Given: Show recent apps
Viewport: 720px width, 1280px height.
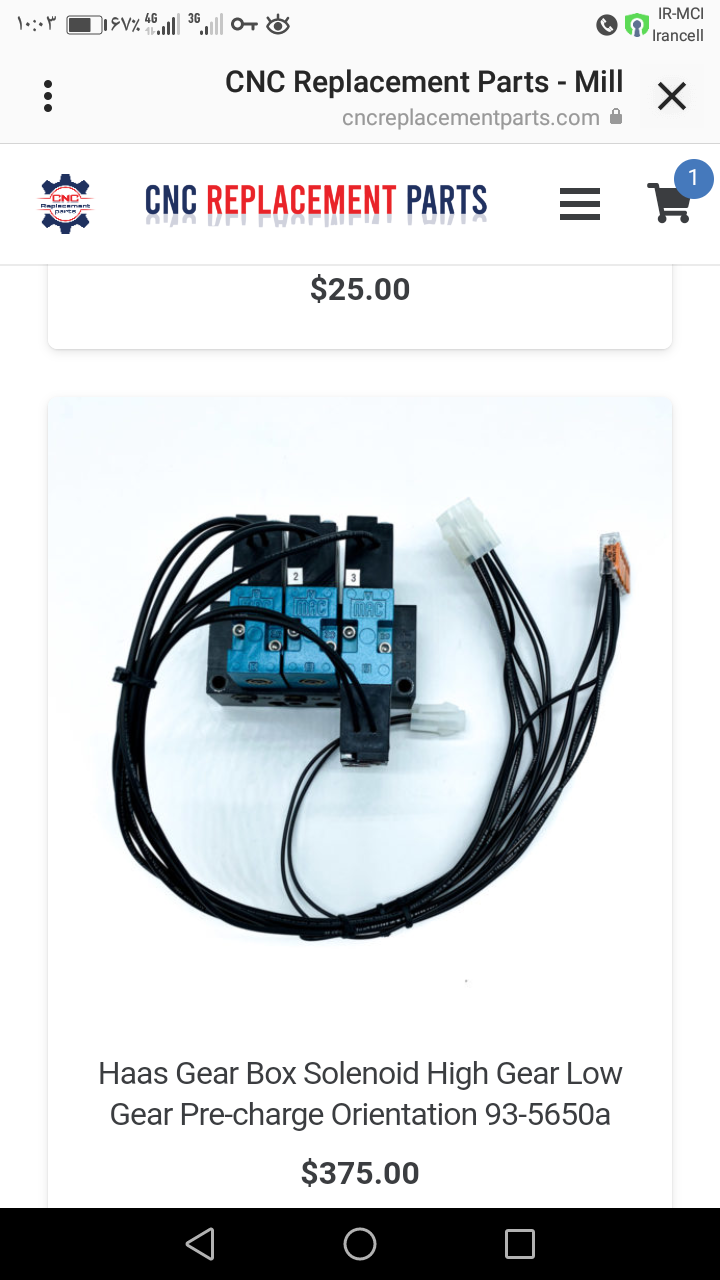Looking at the screenshot, I should (520, 1244).
